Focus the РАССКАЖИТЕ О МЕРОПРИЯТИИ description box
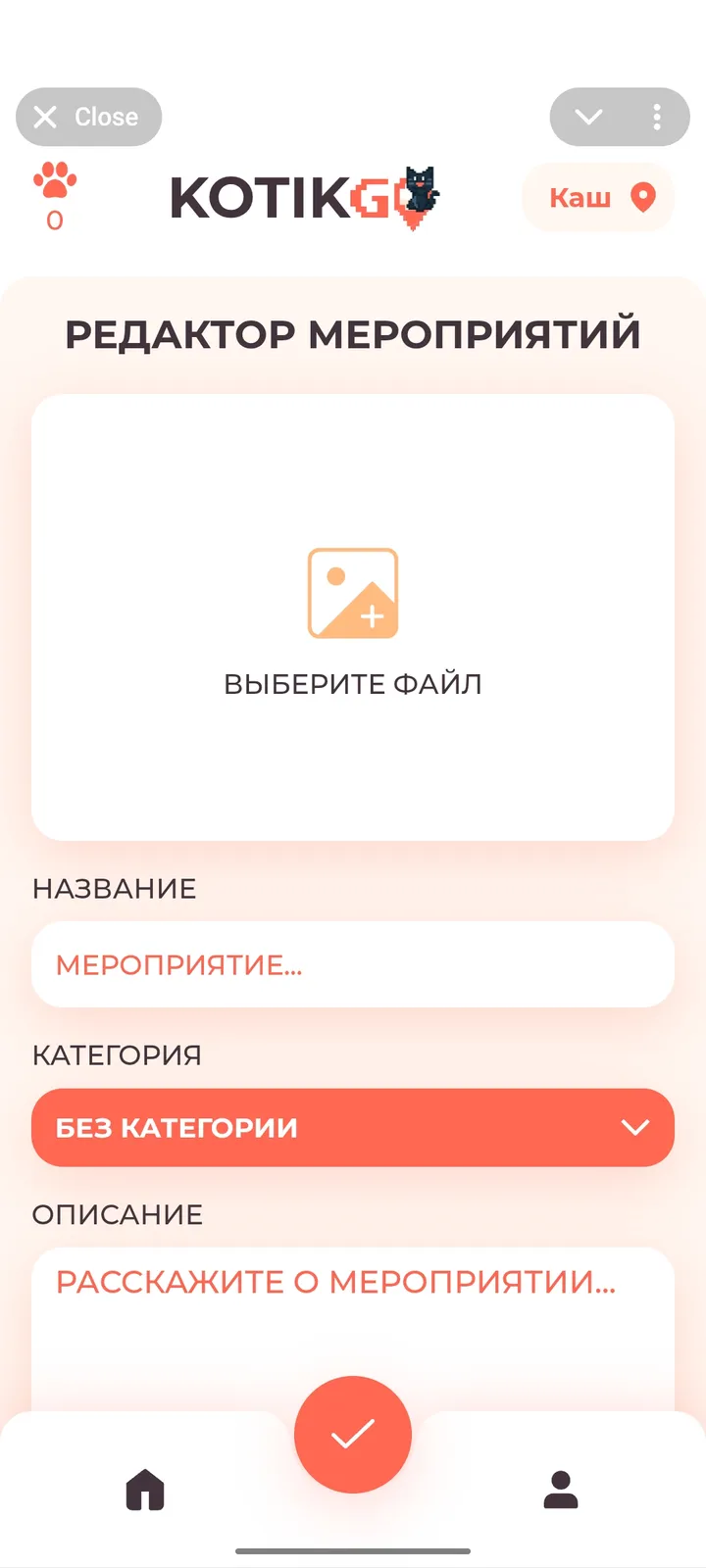706x1568 pixels. 353,1284
